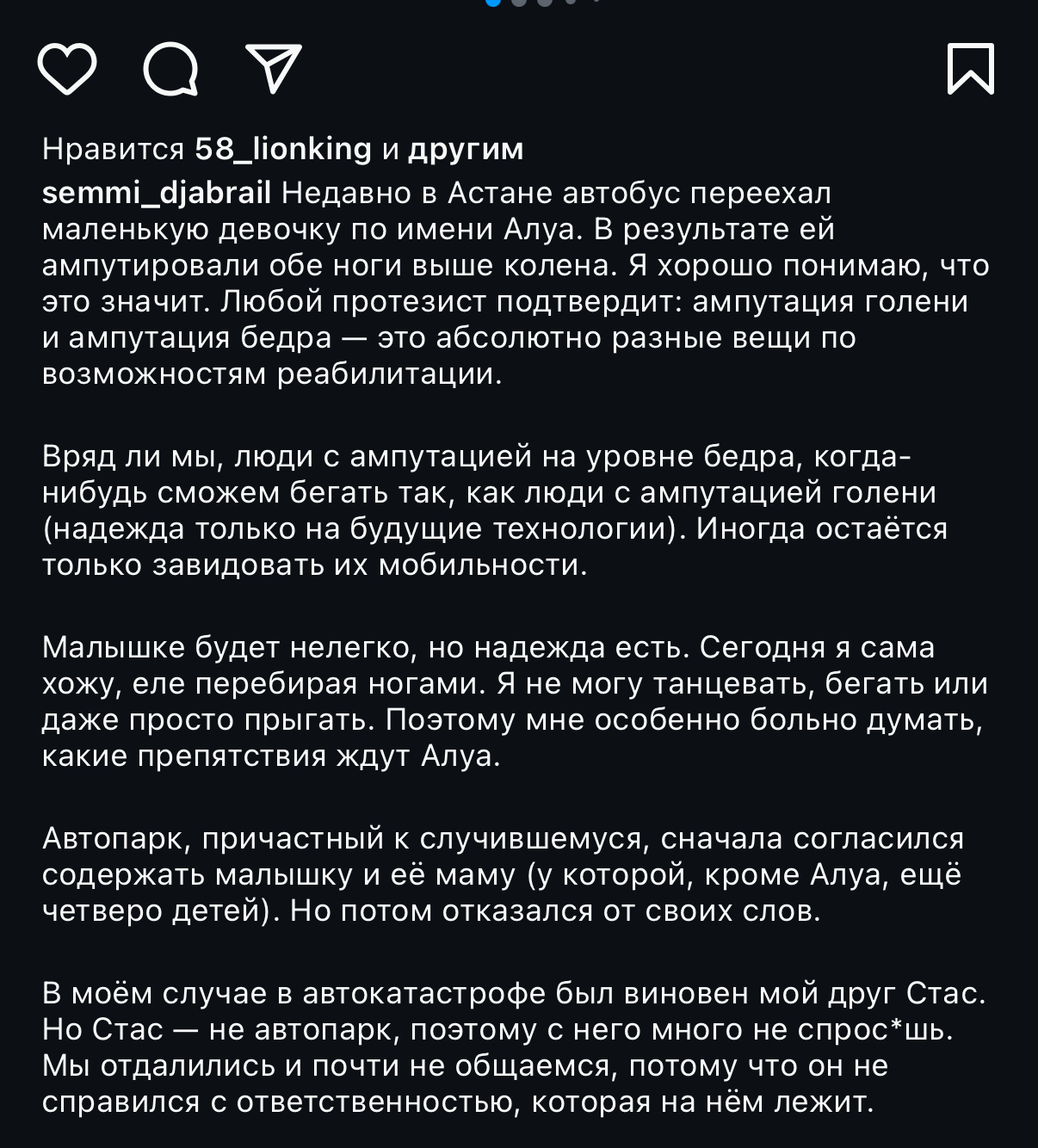
Task: Open the semmi_djabrail profile from caption
Action: (157, 193)
